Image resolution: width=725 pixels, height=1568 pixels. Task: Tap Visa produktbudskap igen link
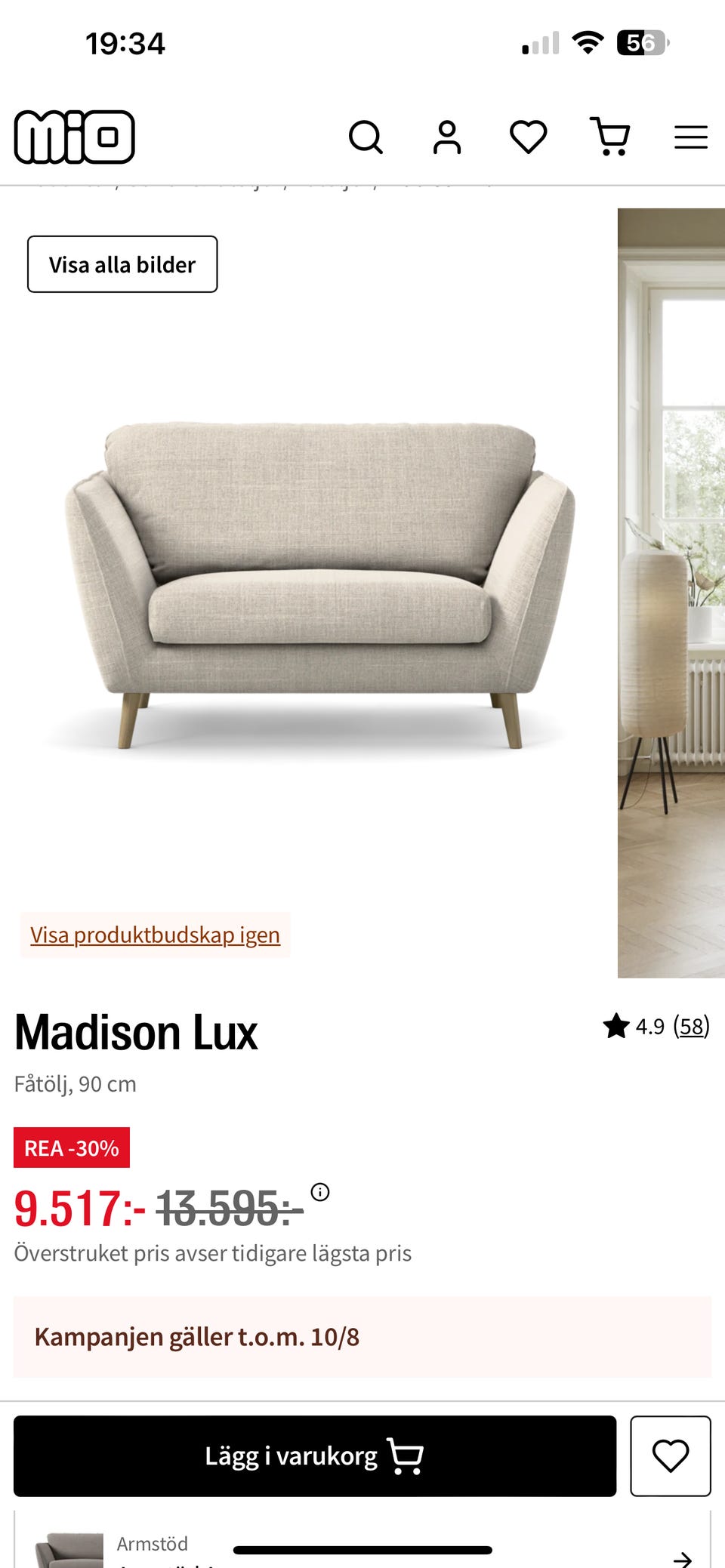[x=155, y=935]
